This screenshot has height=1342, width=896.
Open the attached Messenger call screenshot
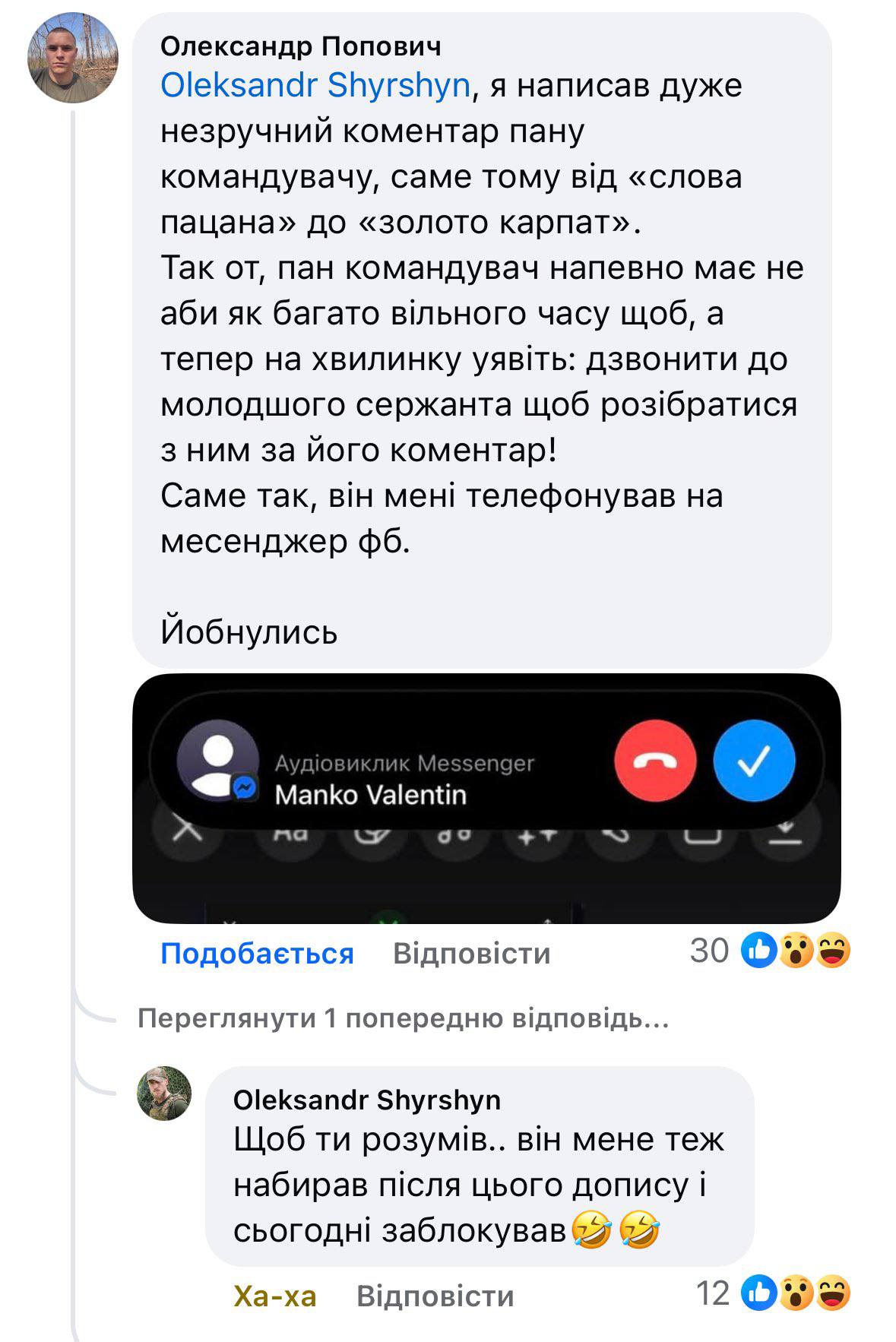pyautogui.click(x=486, y=798)
